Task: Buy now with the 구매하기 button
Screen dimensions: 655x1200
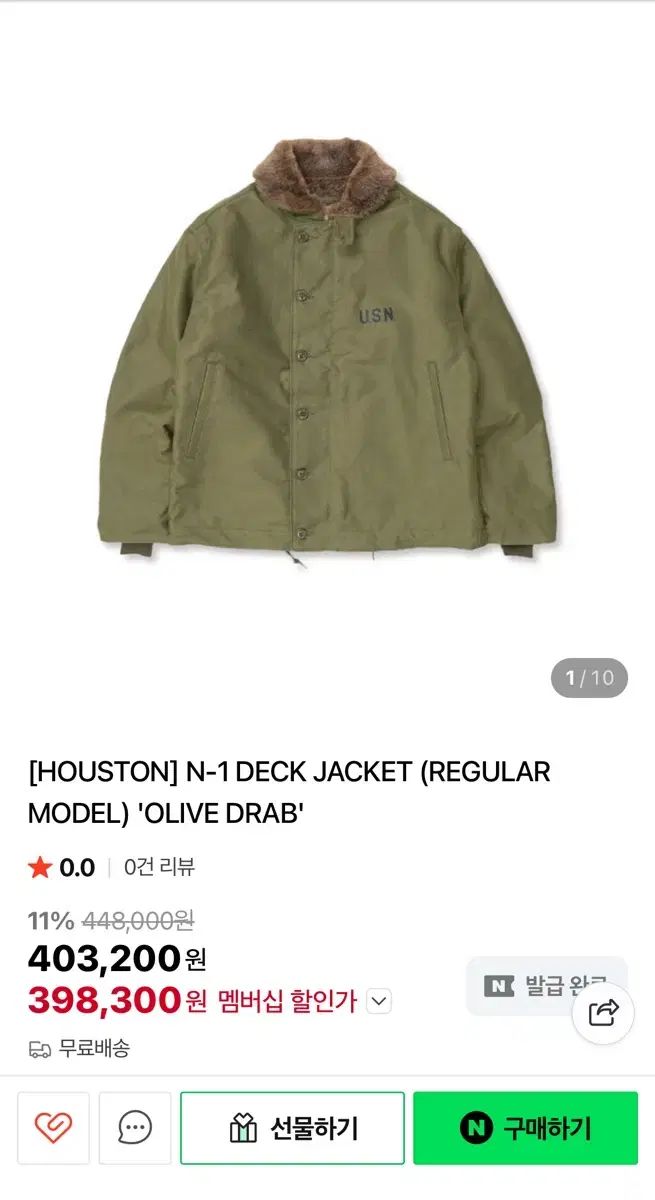Action: tap(525, 1128)
